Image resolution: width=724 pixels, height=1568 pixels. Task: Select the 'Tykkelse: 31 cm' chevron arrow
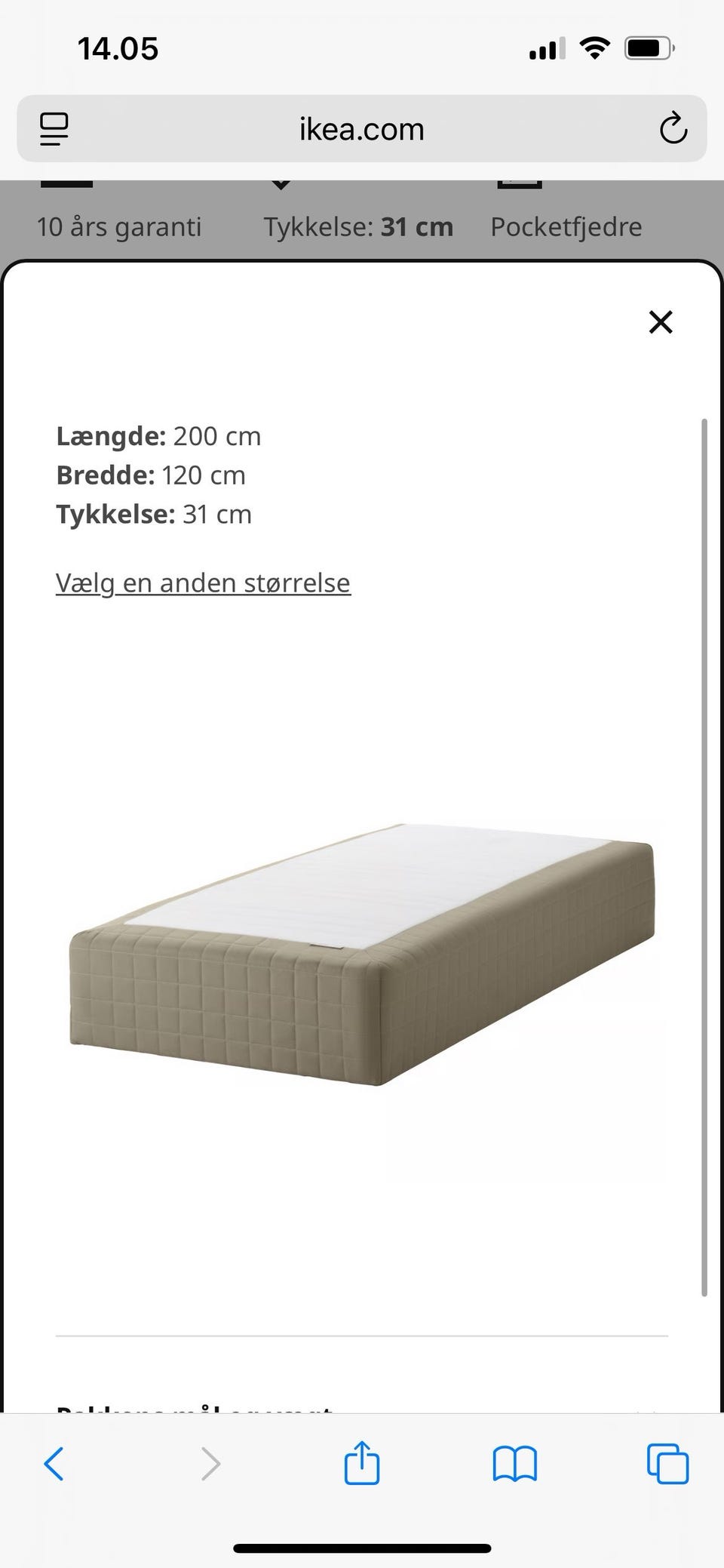coord(280,185)
